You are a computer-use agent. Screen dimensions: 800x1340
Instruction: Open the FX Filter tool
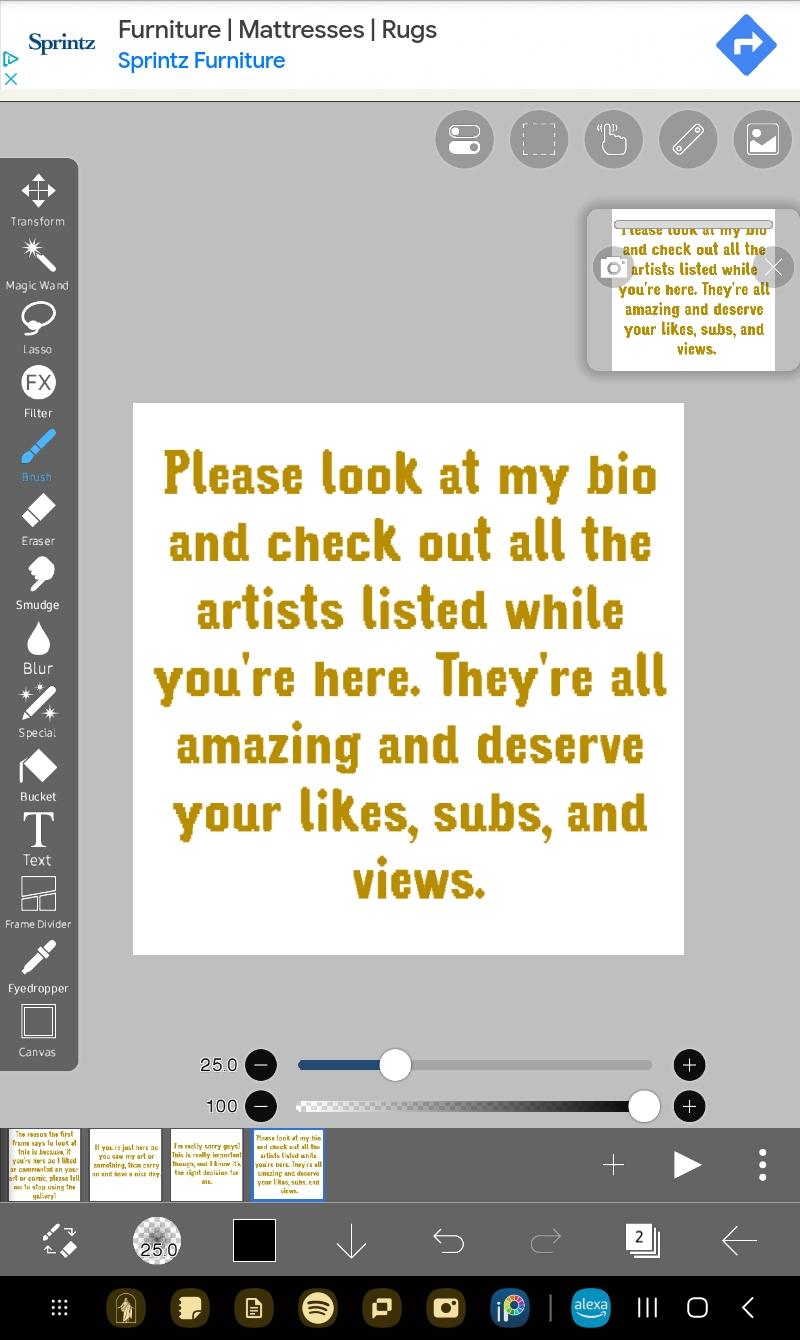tap(38, 391)
